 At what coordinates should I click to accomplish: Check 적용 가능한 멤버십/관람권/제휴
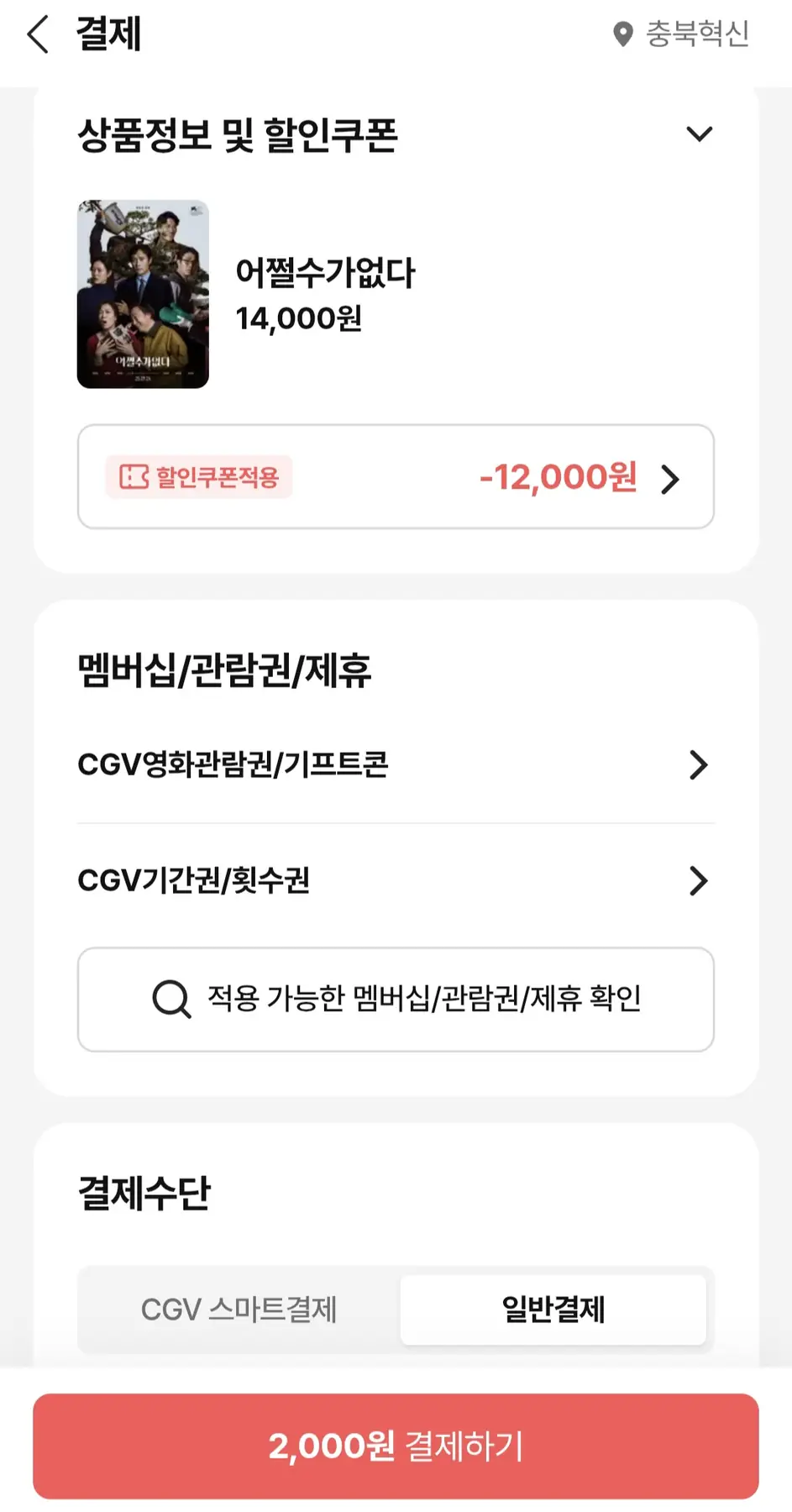396,999
